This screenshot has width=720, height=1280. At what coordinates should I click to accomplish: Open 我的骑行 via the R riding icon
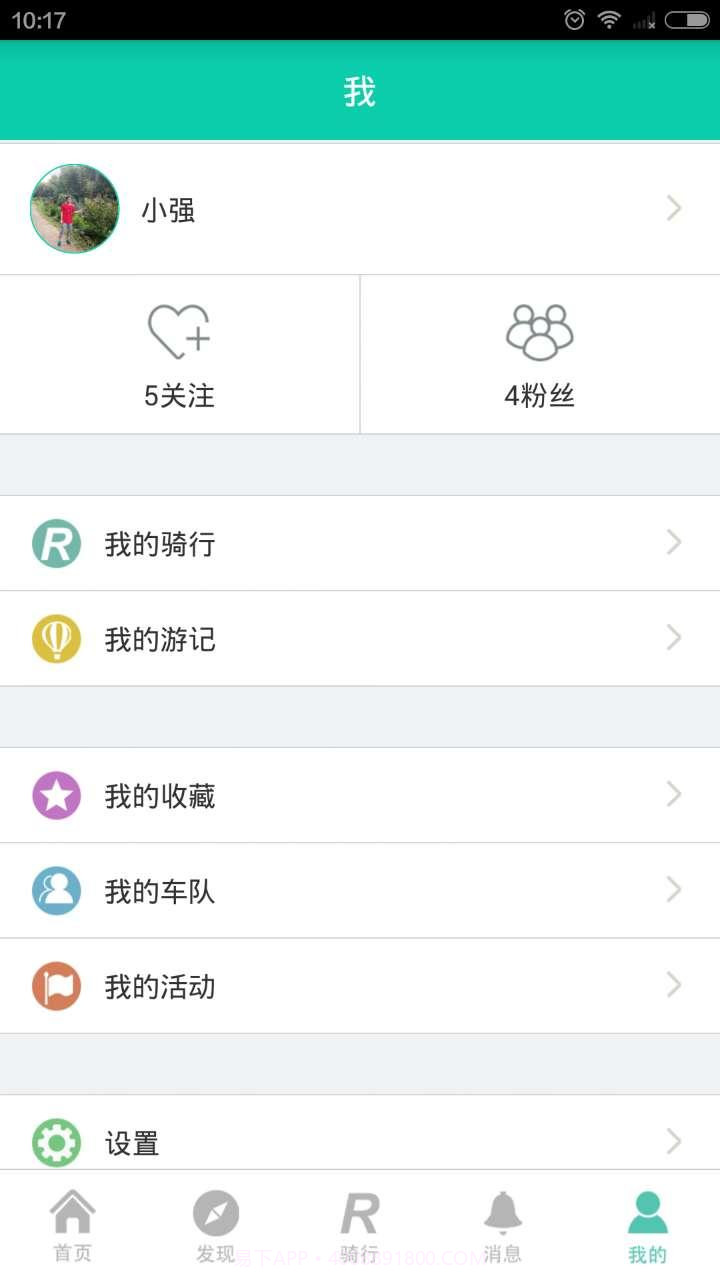point(57,542)
